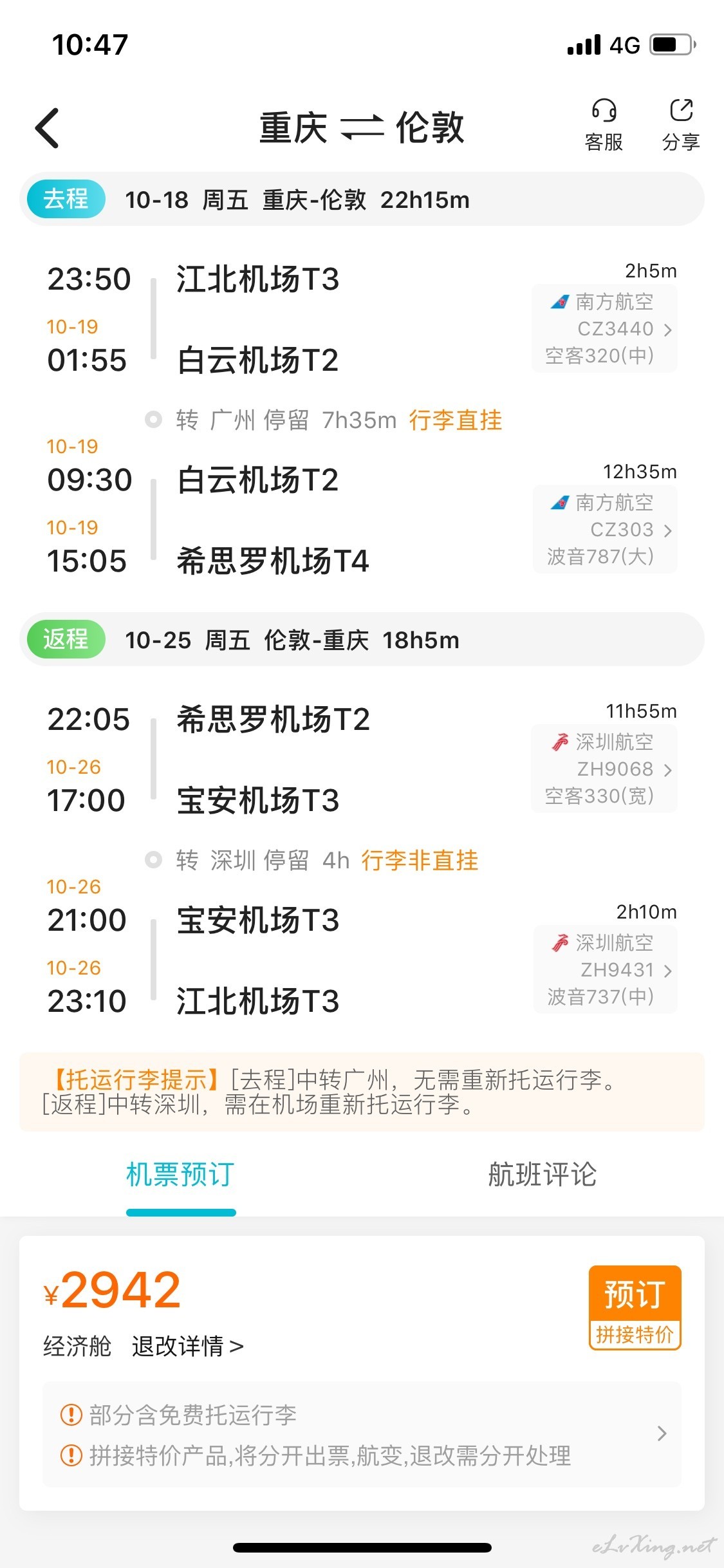The width and height of the screenshot is (724, 1568).
Task: Tap the 分享 share button
Action: coord(681,126)
